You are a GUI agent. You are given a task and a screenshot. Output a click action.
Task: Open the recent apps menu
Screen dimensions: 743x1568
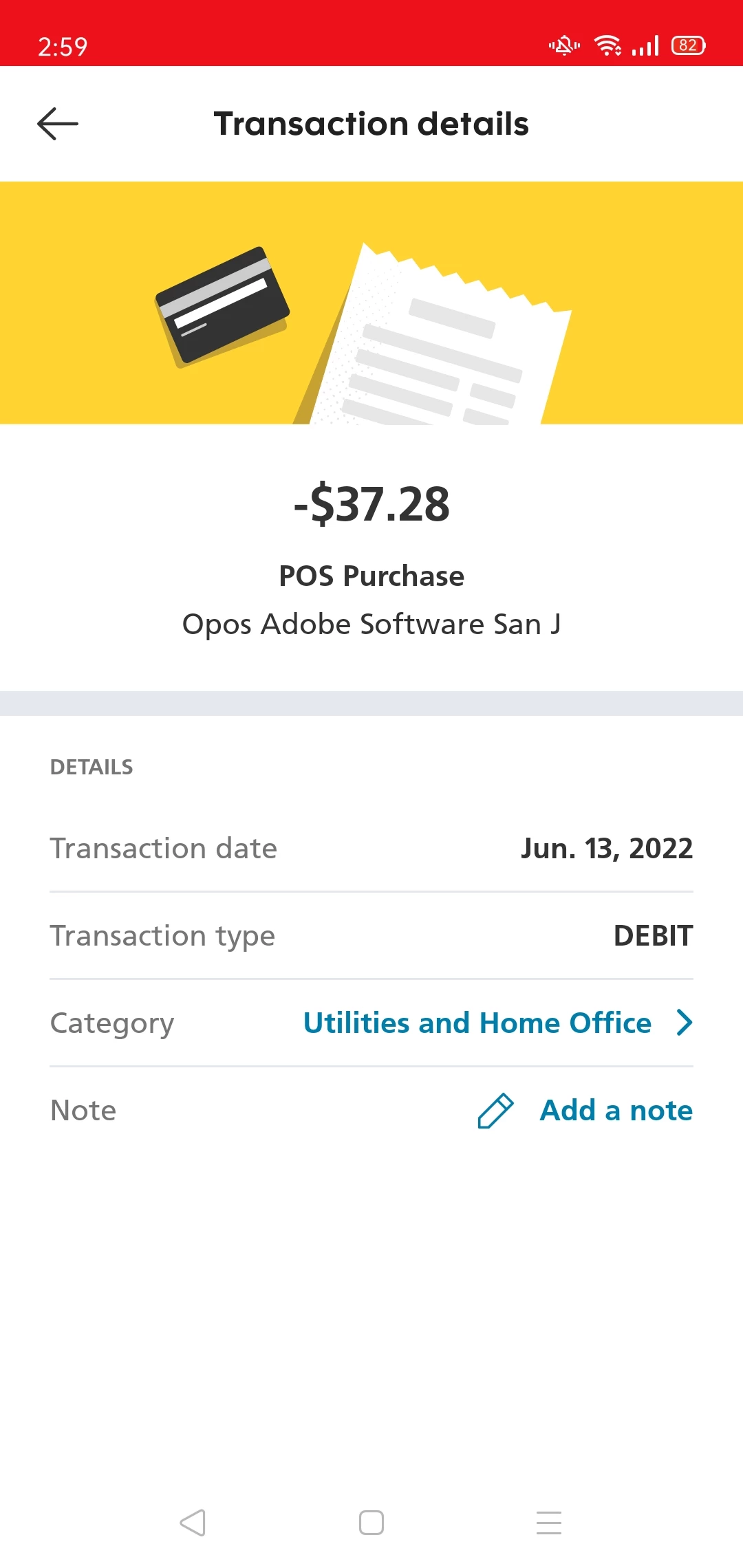pos(549,1523)
